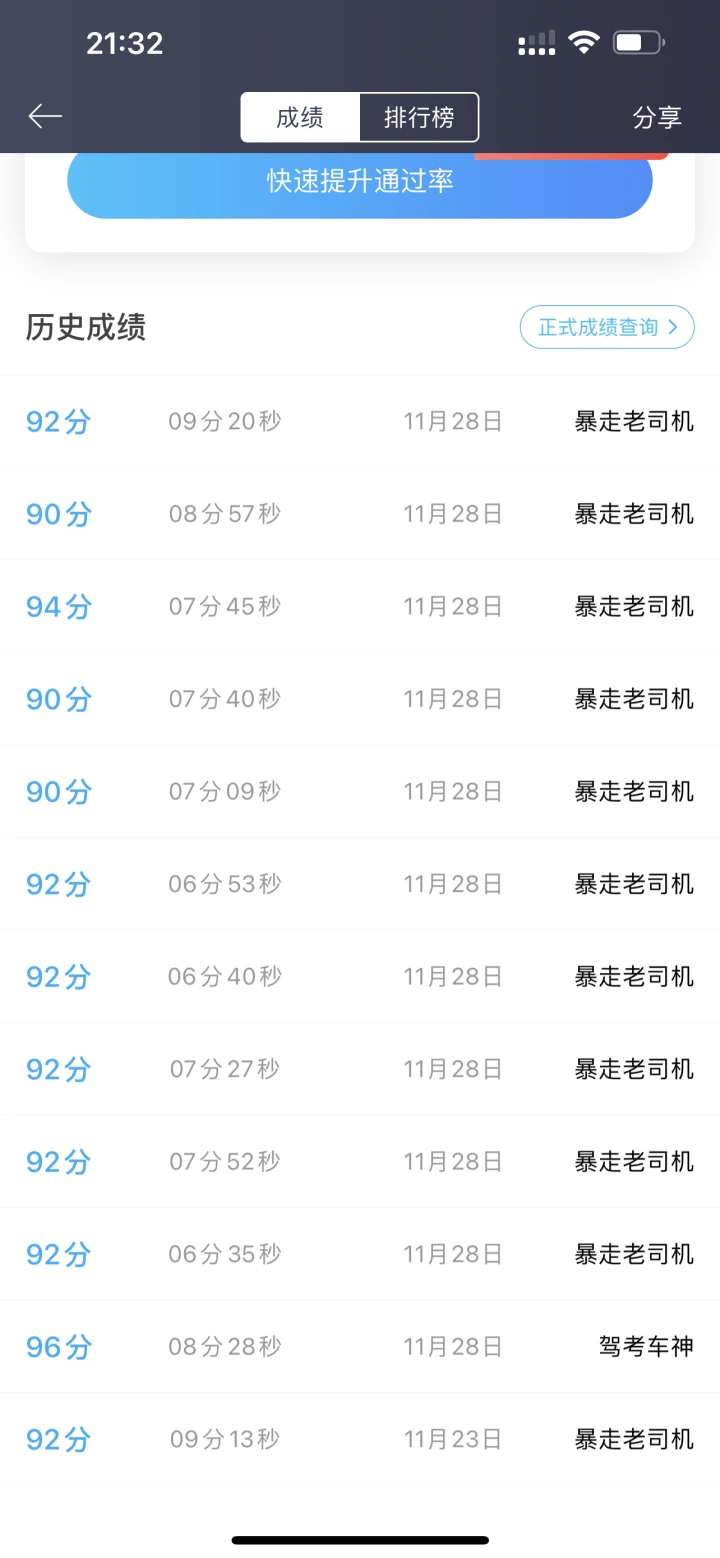Tap the 快速提升通过率 button
The width and height of the screenshot is (720, 1558).
tap(360, 181)
